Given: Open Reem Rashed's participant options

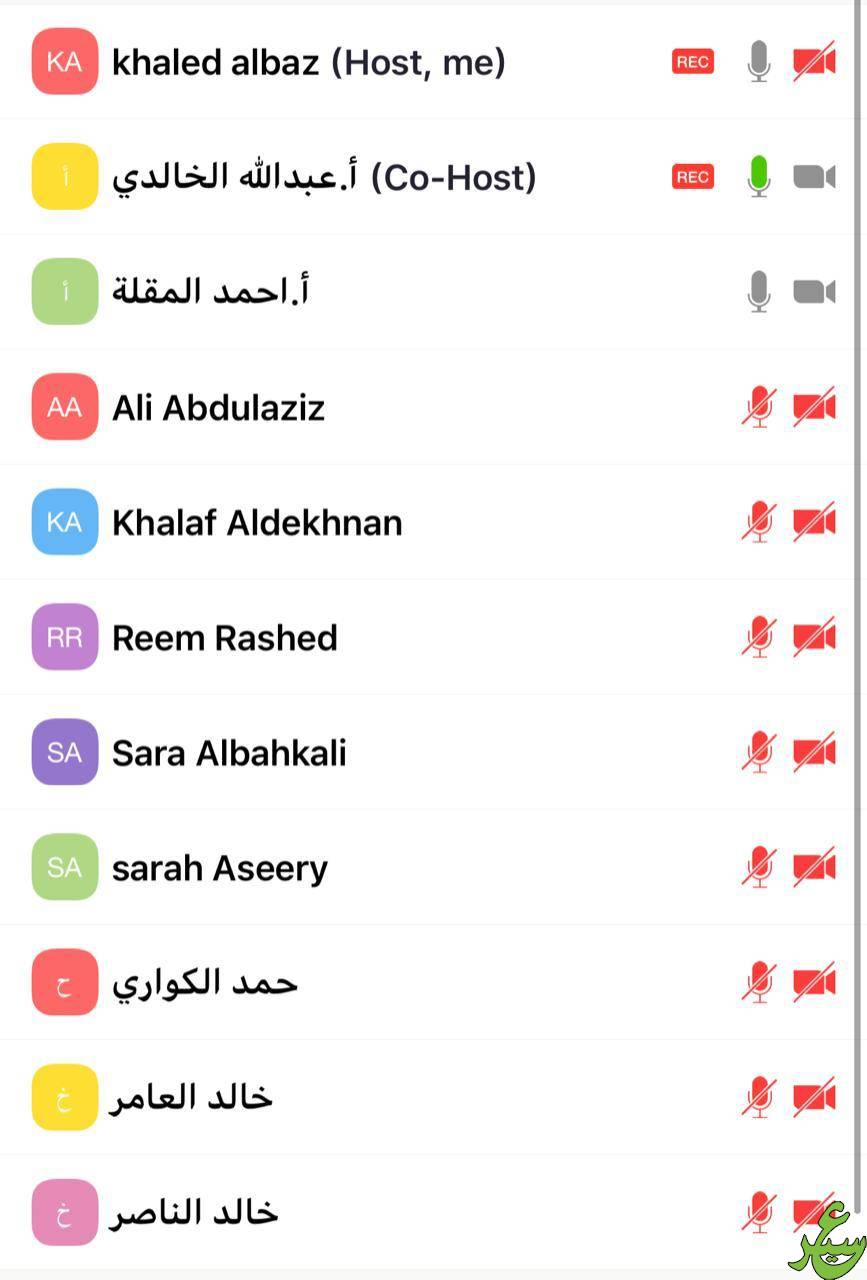Looking at the screenshot, I should [x=224, y=638].
